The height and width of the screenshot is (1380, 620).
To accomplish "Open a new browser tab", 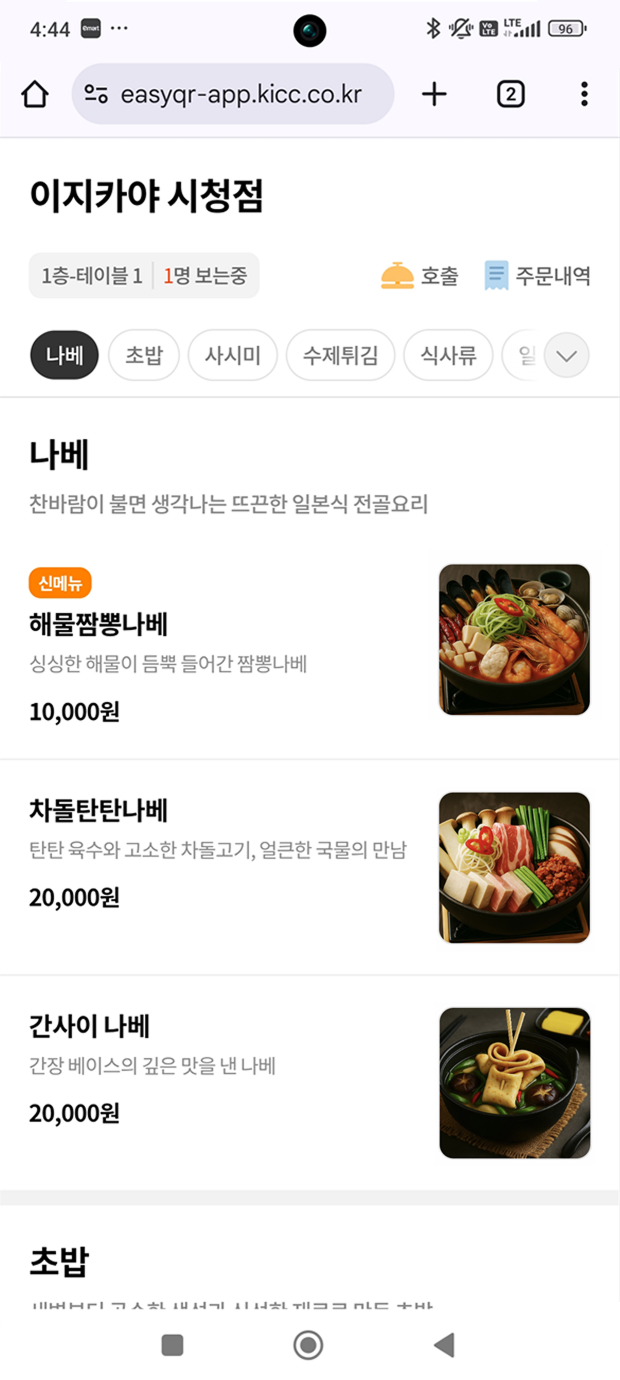I will click(434, 95).
